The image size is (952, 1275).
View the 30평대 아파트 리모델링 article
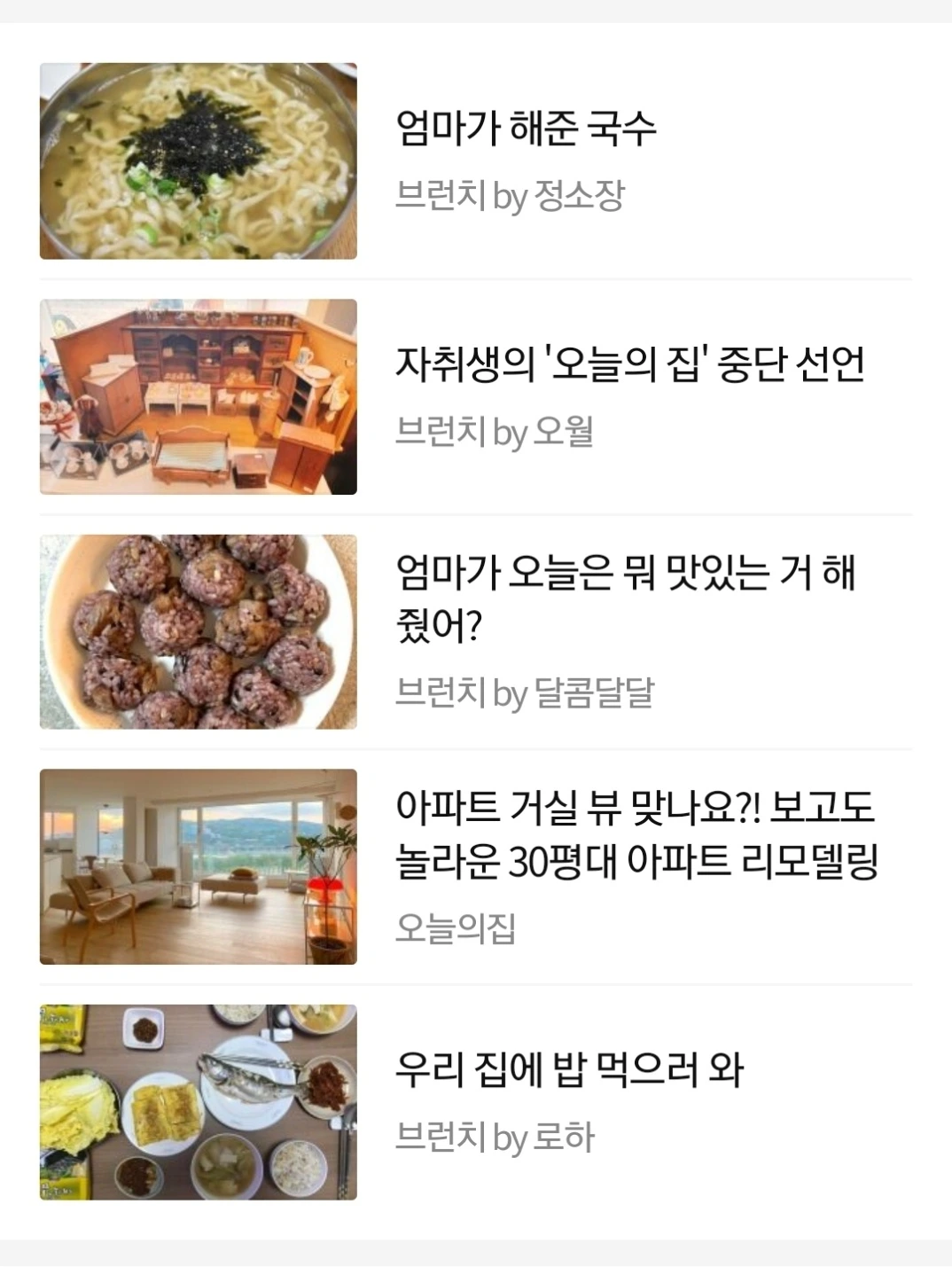point(636,833)
